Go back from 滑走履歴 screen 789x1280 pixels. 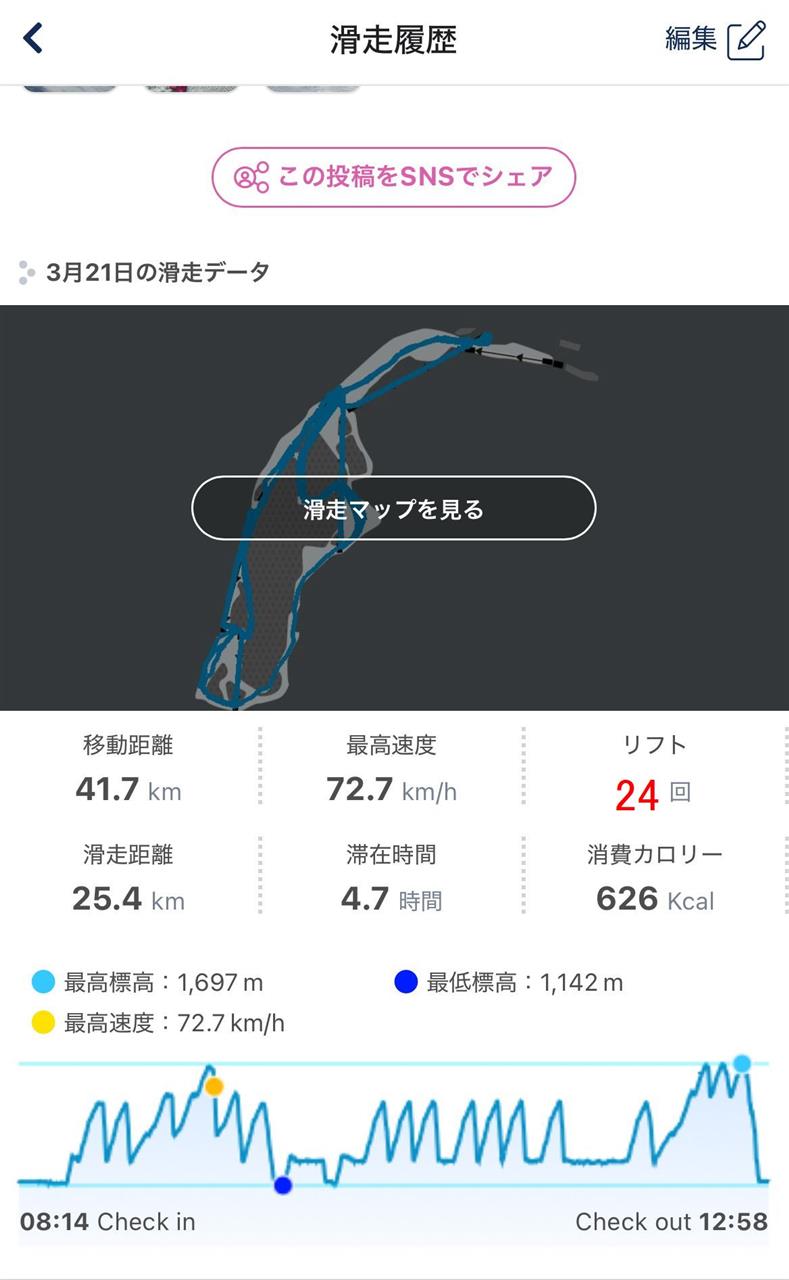pos(34,39)
